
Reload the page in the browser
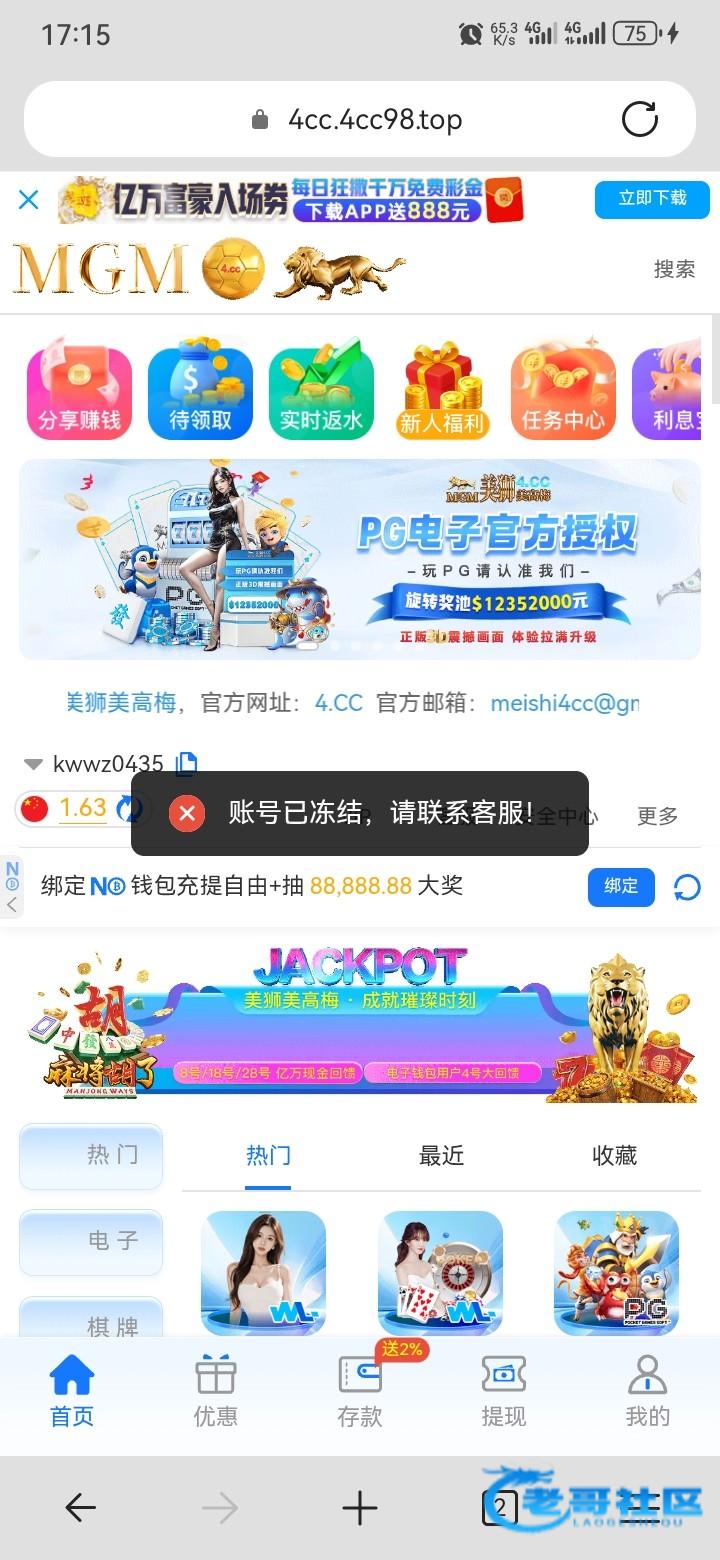pyautogui.click(x=640, y=119)
